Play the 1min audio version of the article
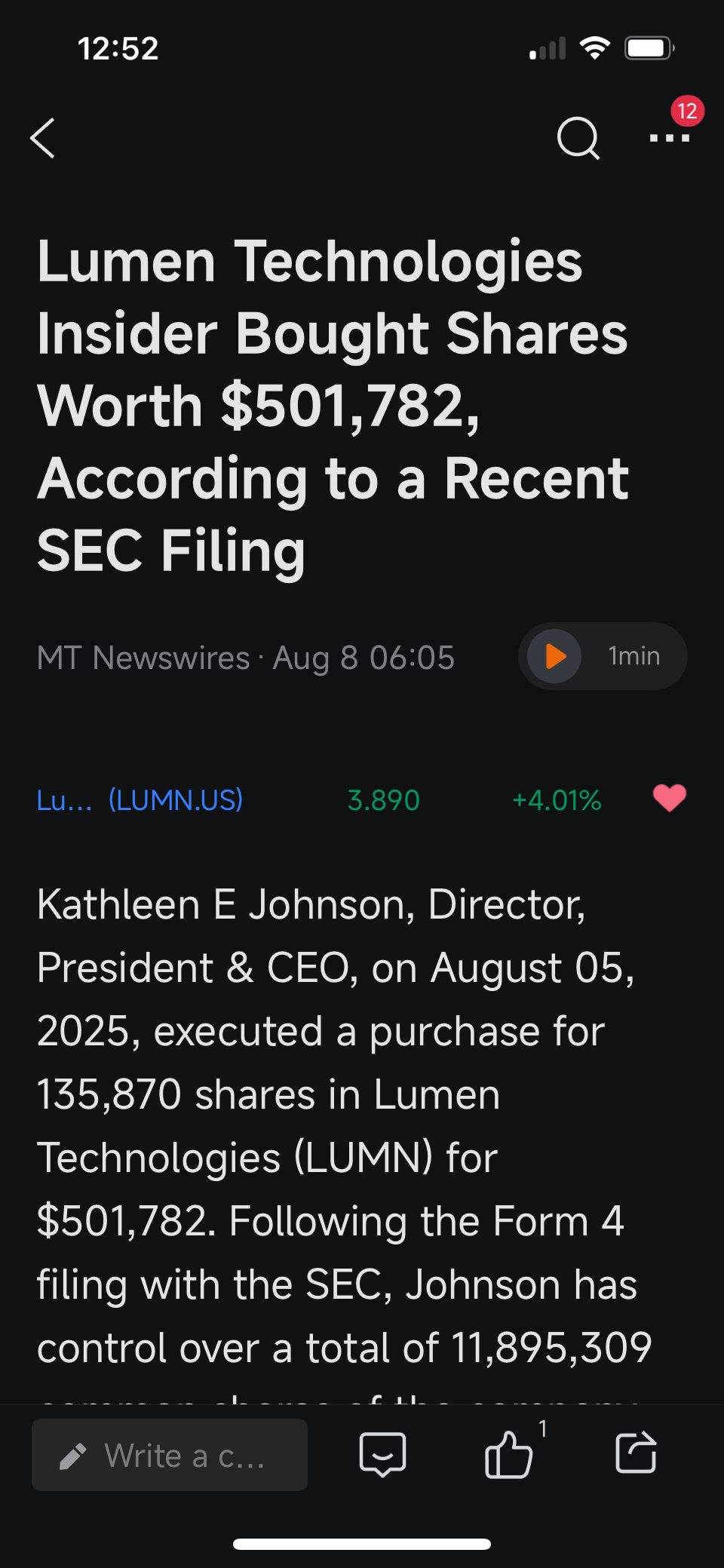Viewport: 724px width, 1568px height. coord(602,656)
